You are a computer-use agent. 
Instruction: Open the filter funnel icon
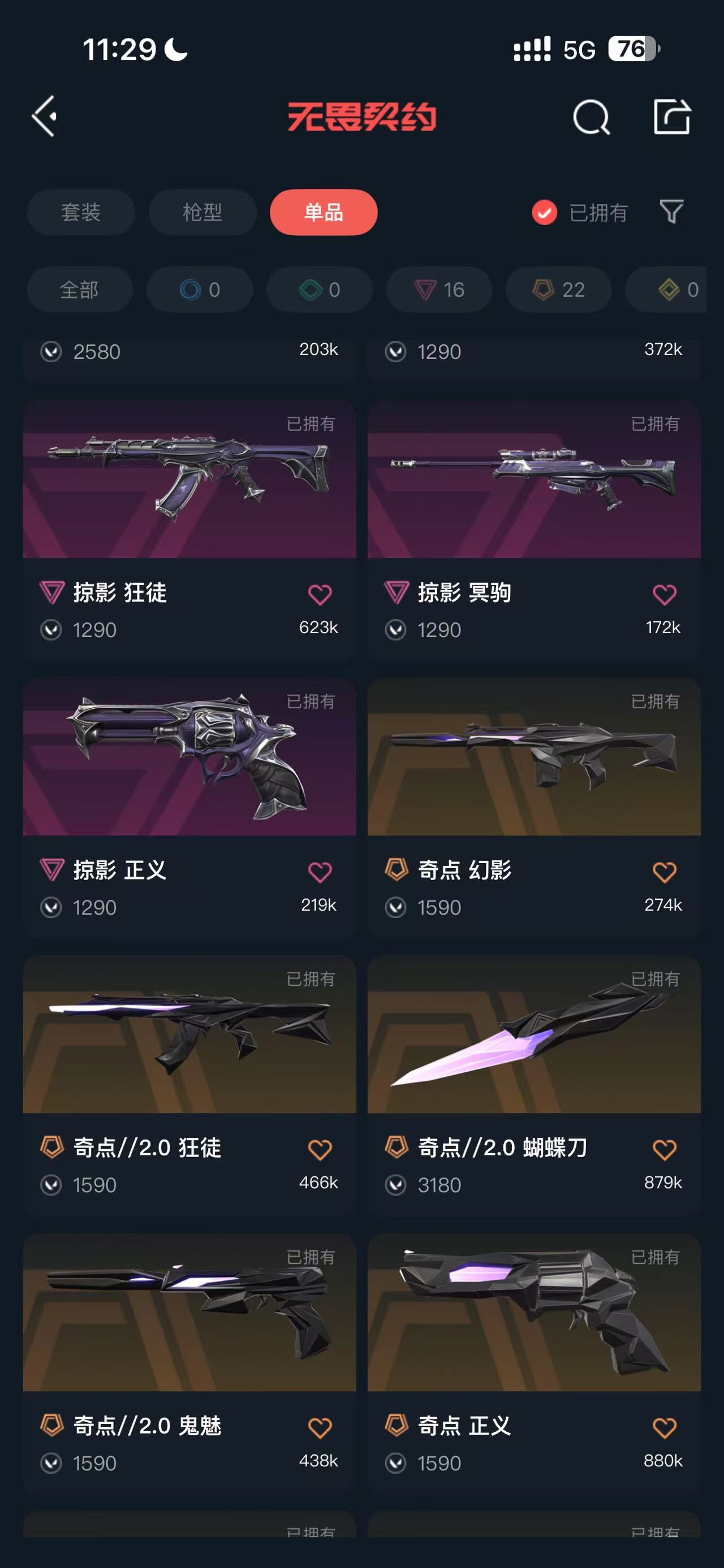pos(671,212)
